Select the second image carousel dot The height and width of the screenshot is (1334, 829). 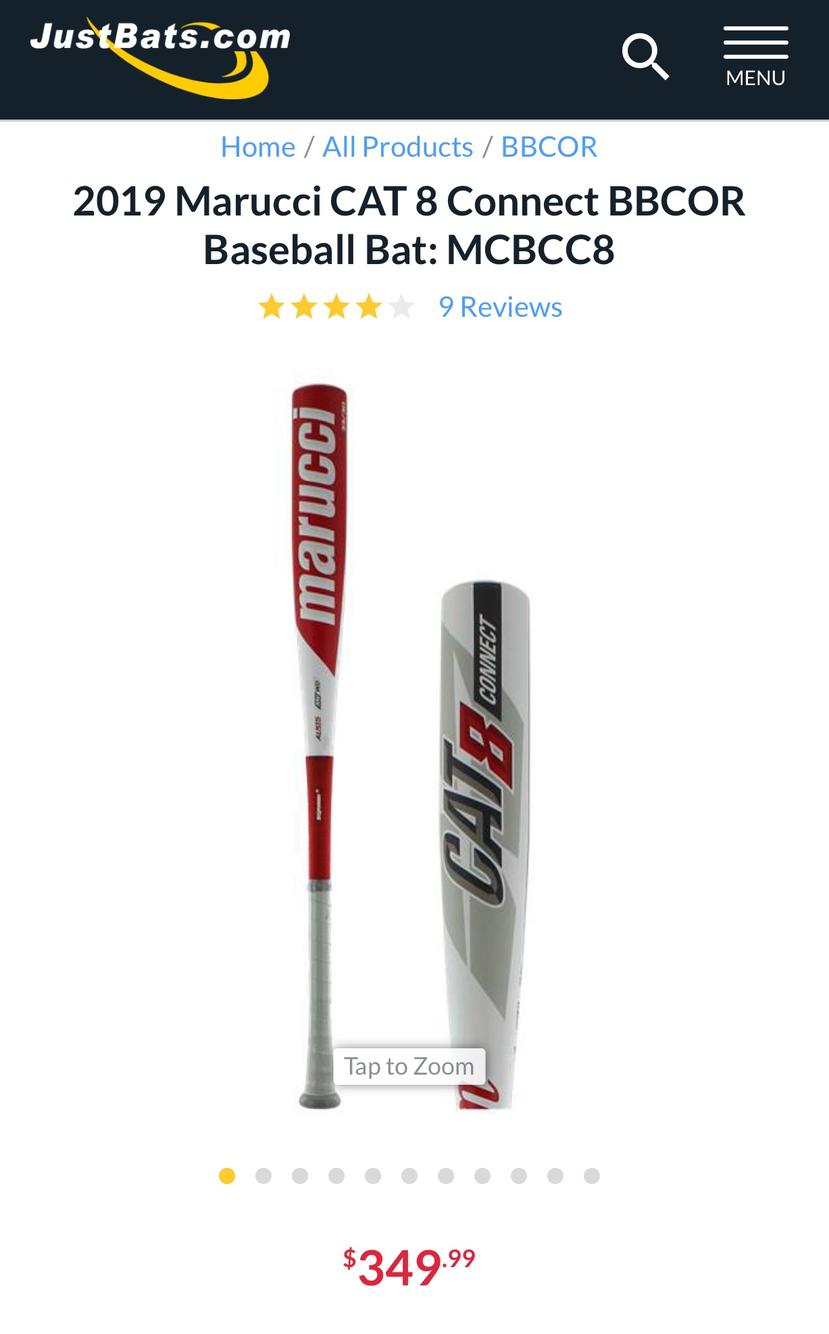click(263, 1176)
